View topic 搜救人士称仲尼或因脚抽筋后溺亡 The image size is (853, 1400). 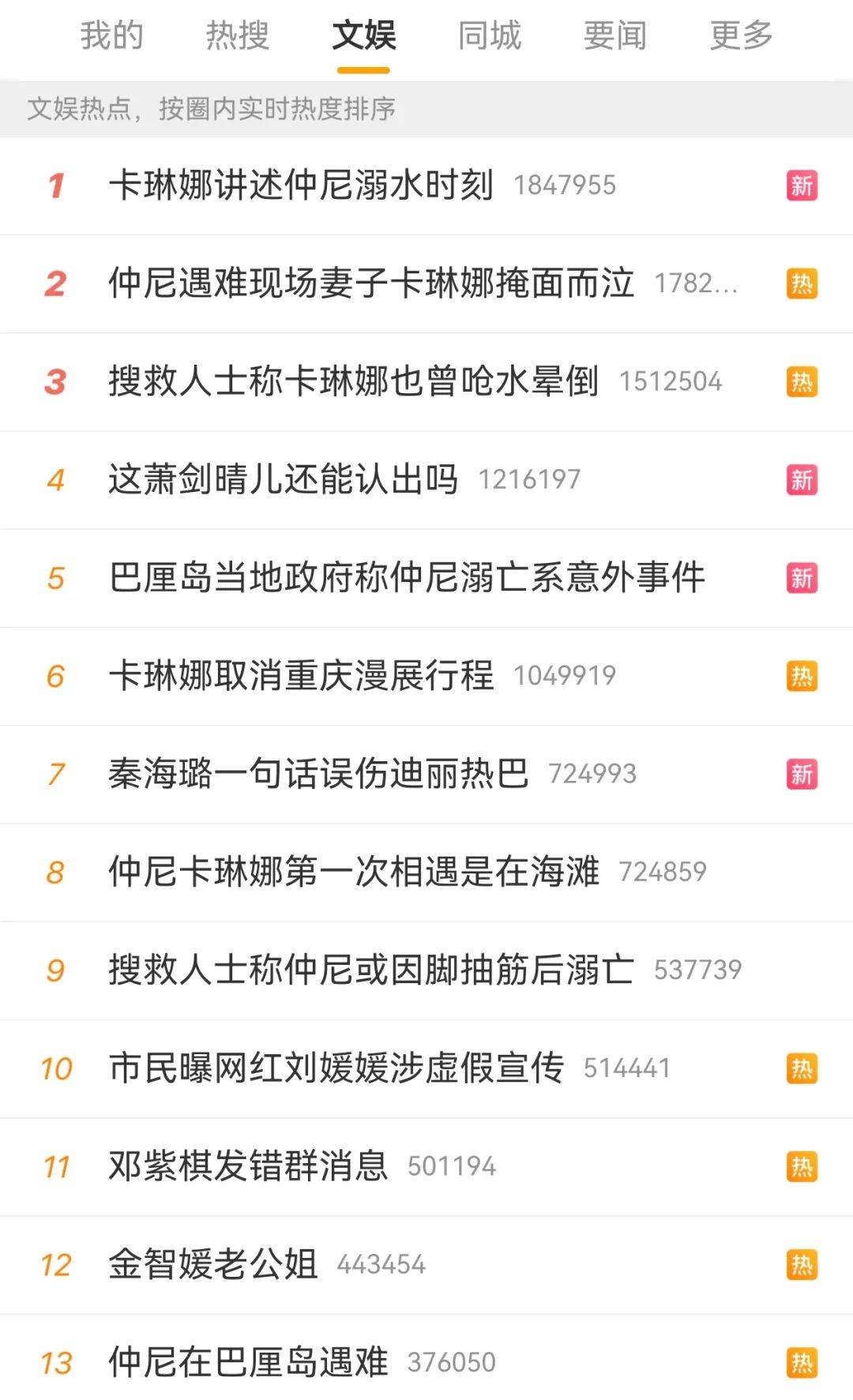[x=371, y=970]
